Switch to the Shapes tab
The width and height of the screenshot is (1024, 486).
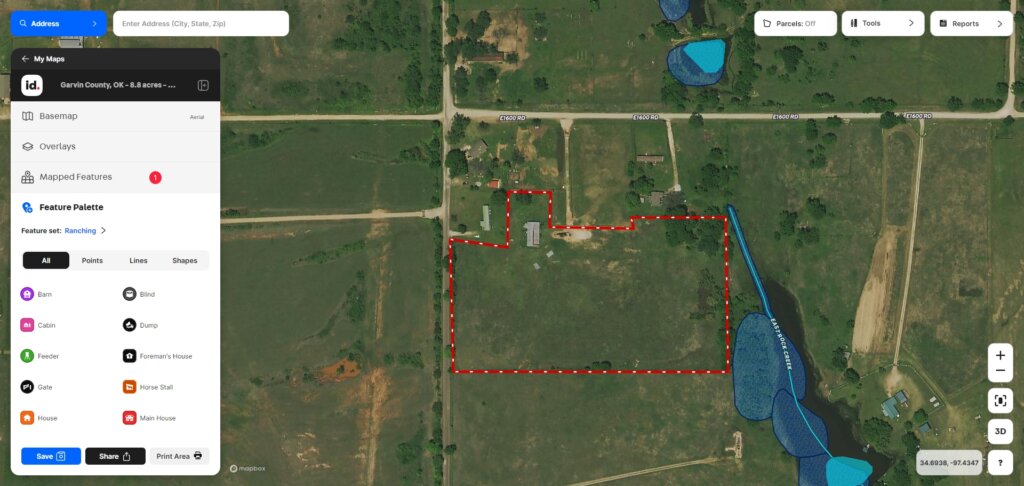184,260
